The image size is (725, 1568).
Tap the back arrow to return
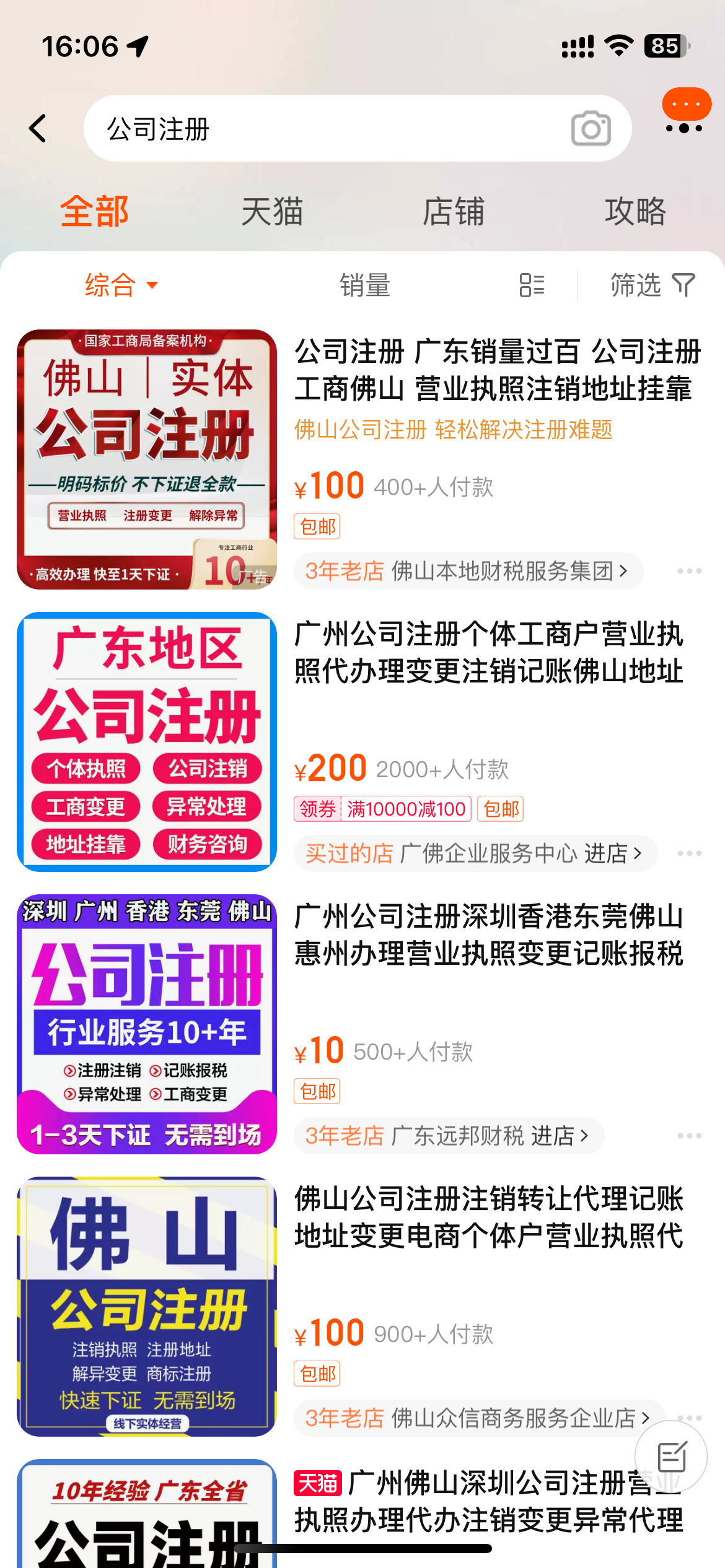tap(38, 128)
